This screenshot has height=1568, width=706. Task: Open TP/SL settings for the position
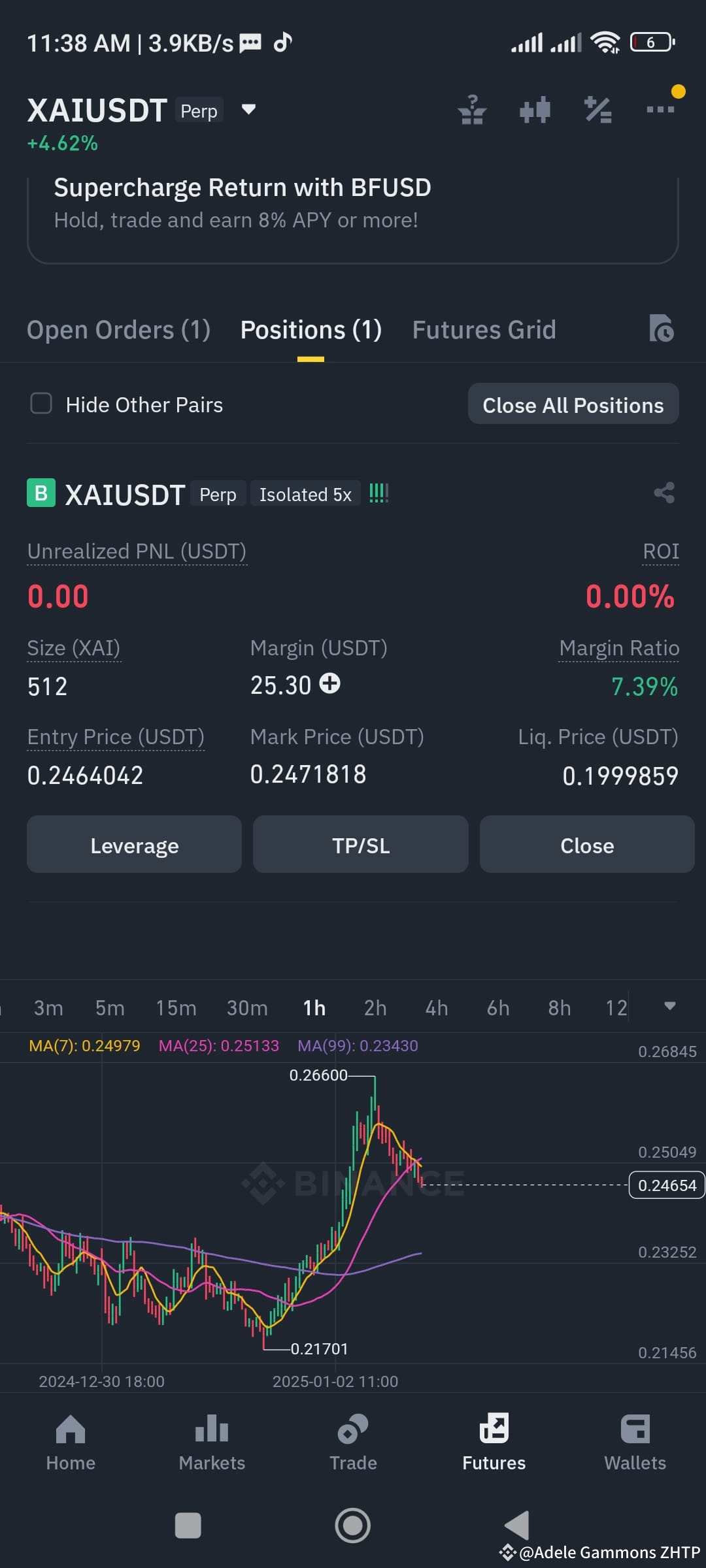(360, 845)
